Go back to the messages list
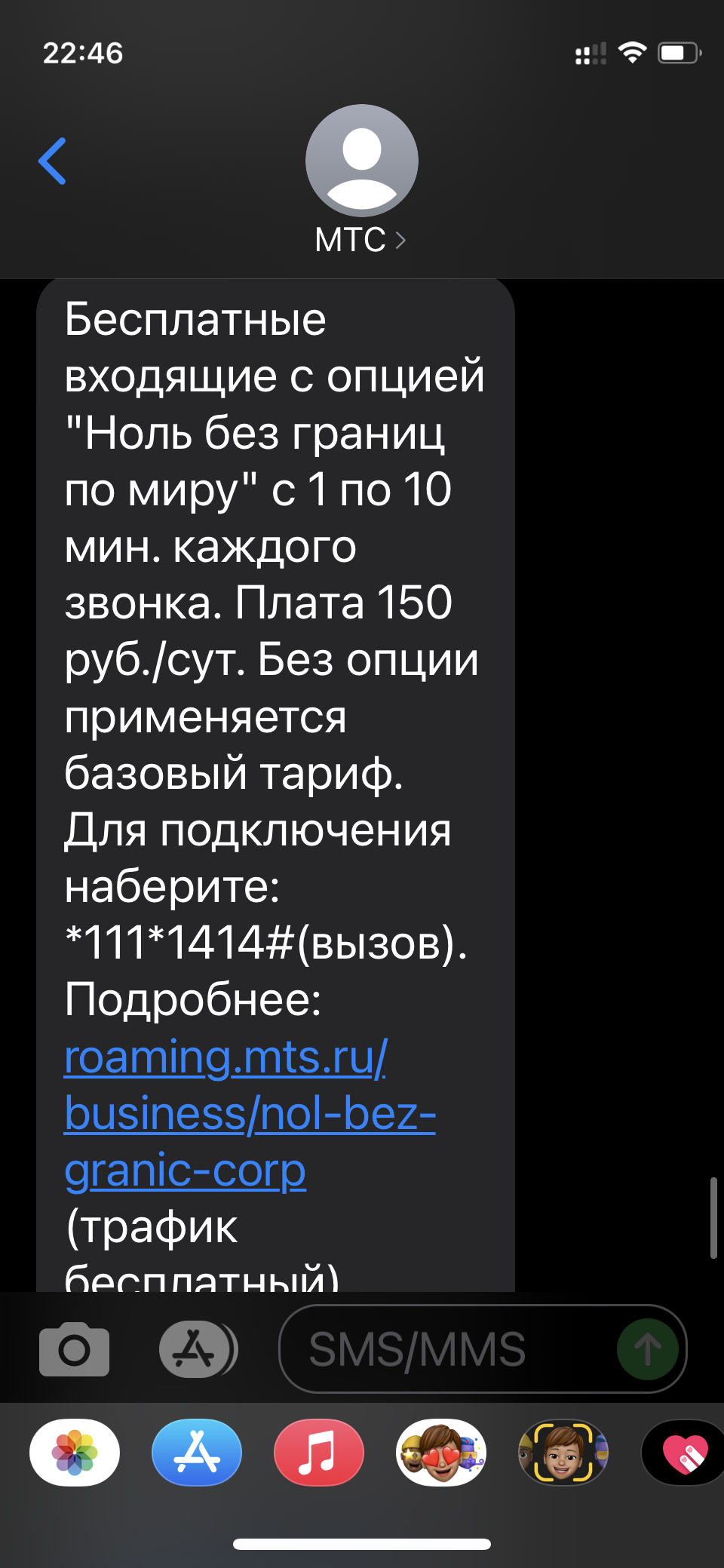Viewport: 724px width, 1568px height. click(x=52, y=161)
